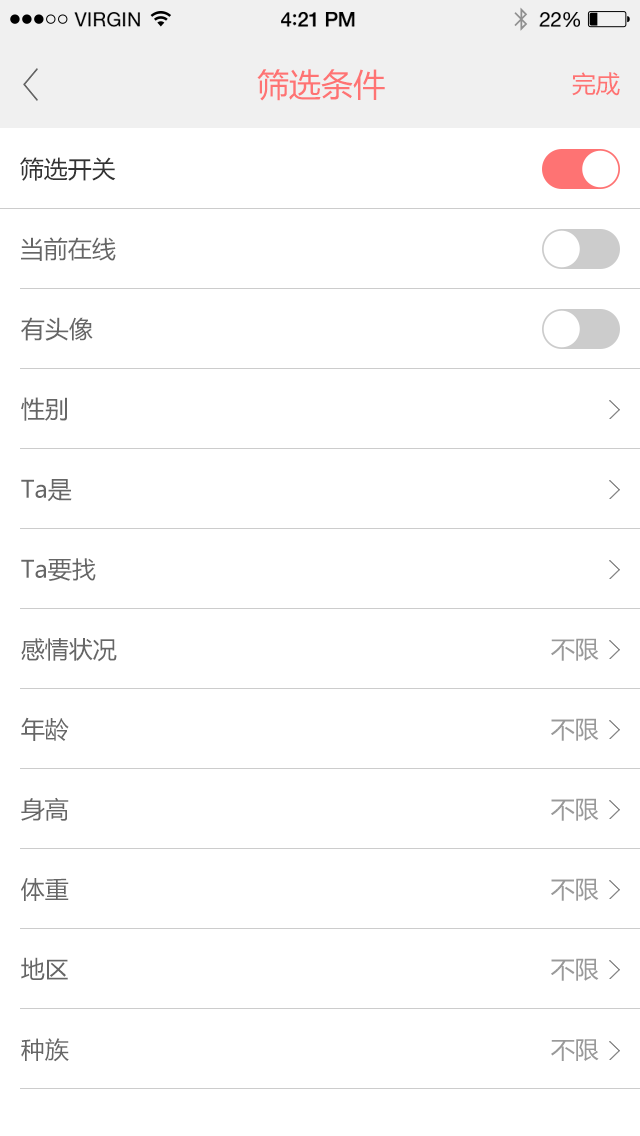Open the 身高 setting
Image resolution: width=640 pixels, height=1136 pixels.
click(320, 809)
